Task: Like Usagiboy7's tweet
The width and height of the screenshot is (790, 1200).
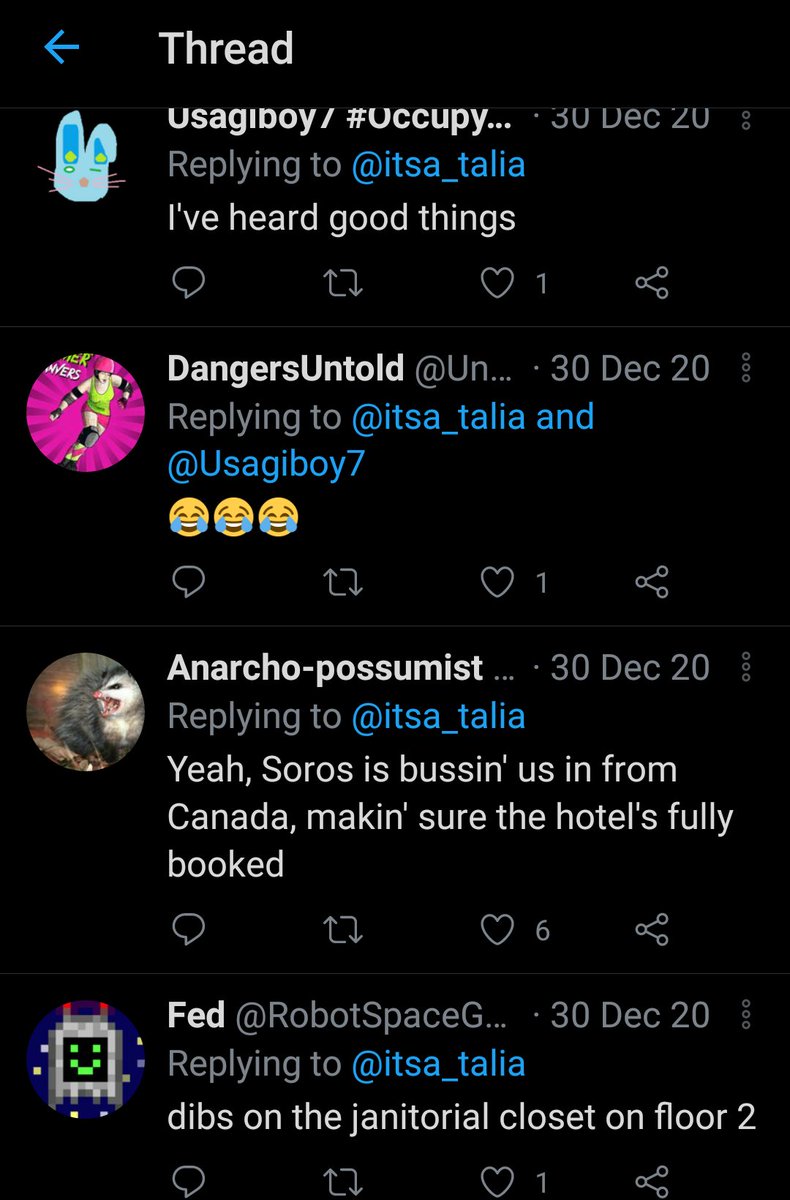Action: click(x=497, y=284)
